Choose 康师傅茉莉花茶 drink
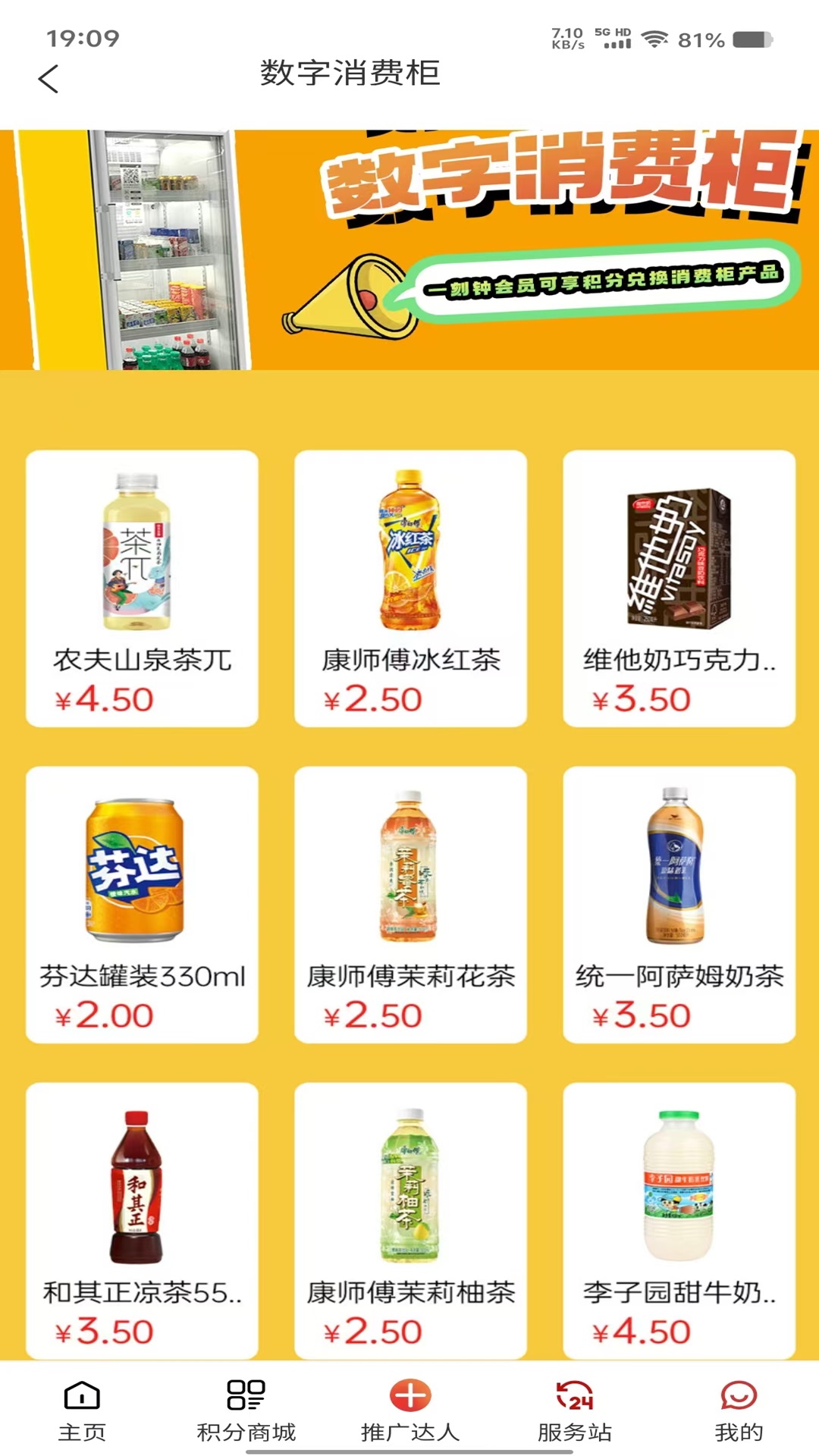Screen dimensions: 819x1456 pos(410,904)
